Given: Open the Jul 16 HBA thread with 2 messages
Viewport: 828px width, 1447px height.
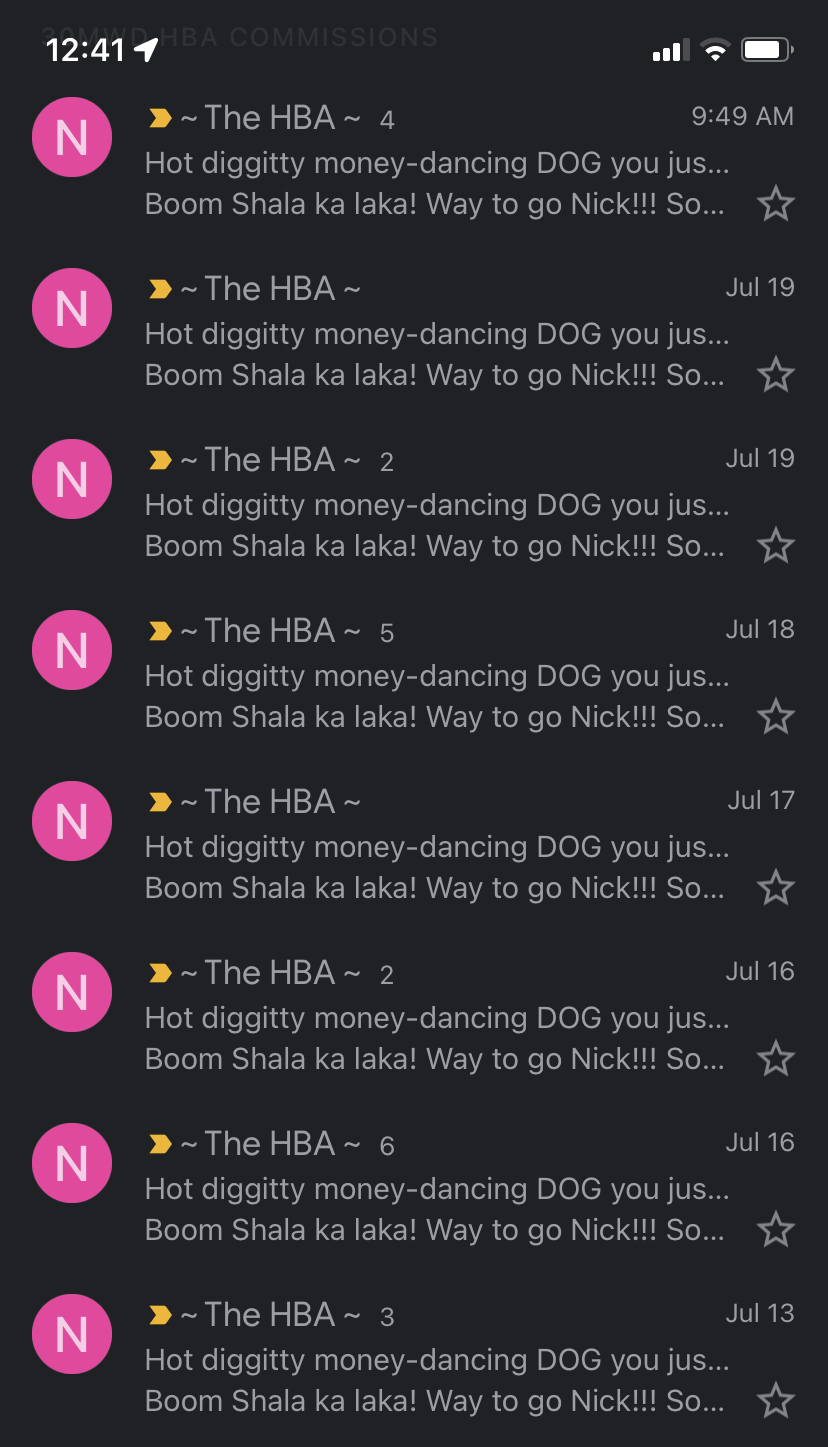Looking at the screenshot, I should click(x=437, y=1017).
